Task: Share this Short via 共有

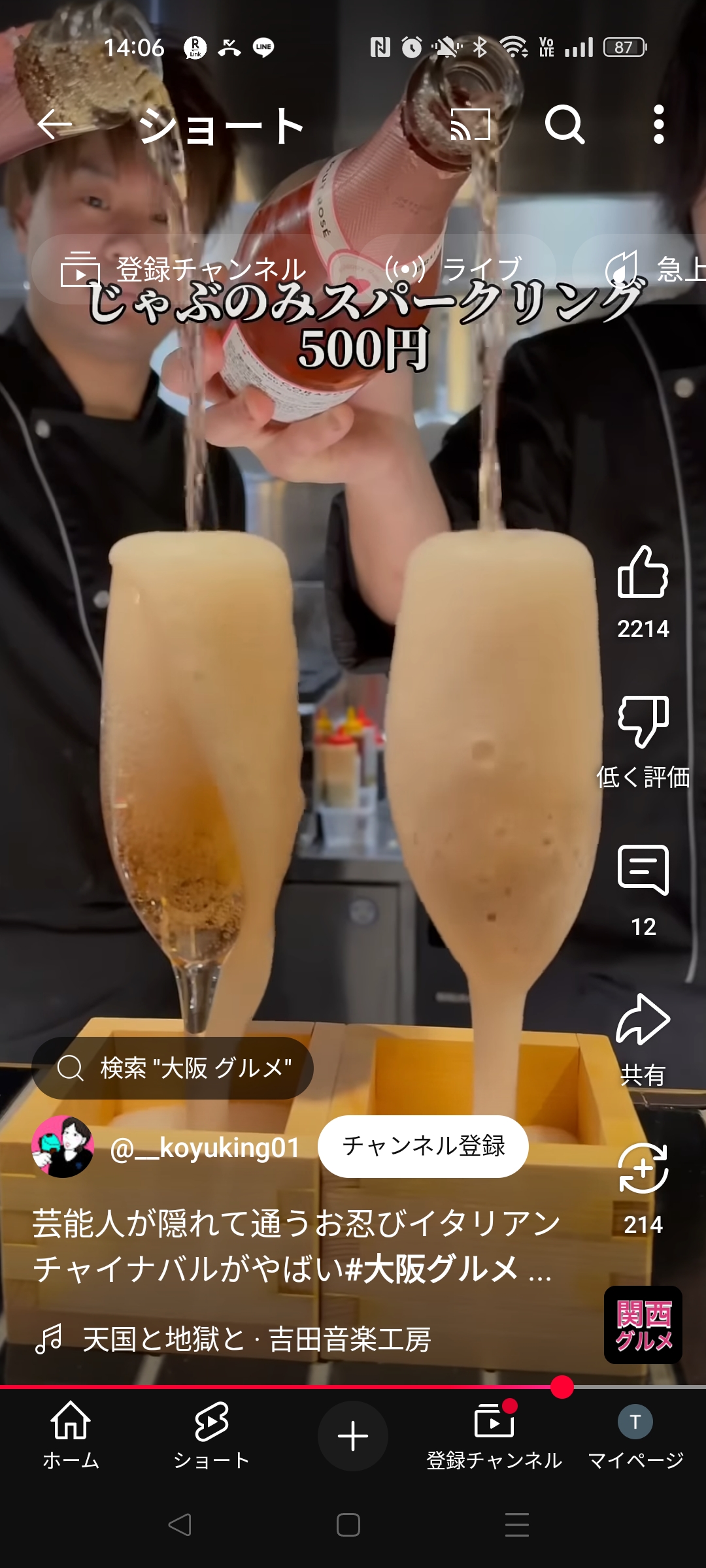Action: point(643,1021)
